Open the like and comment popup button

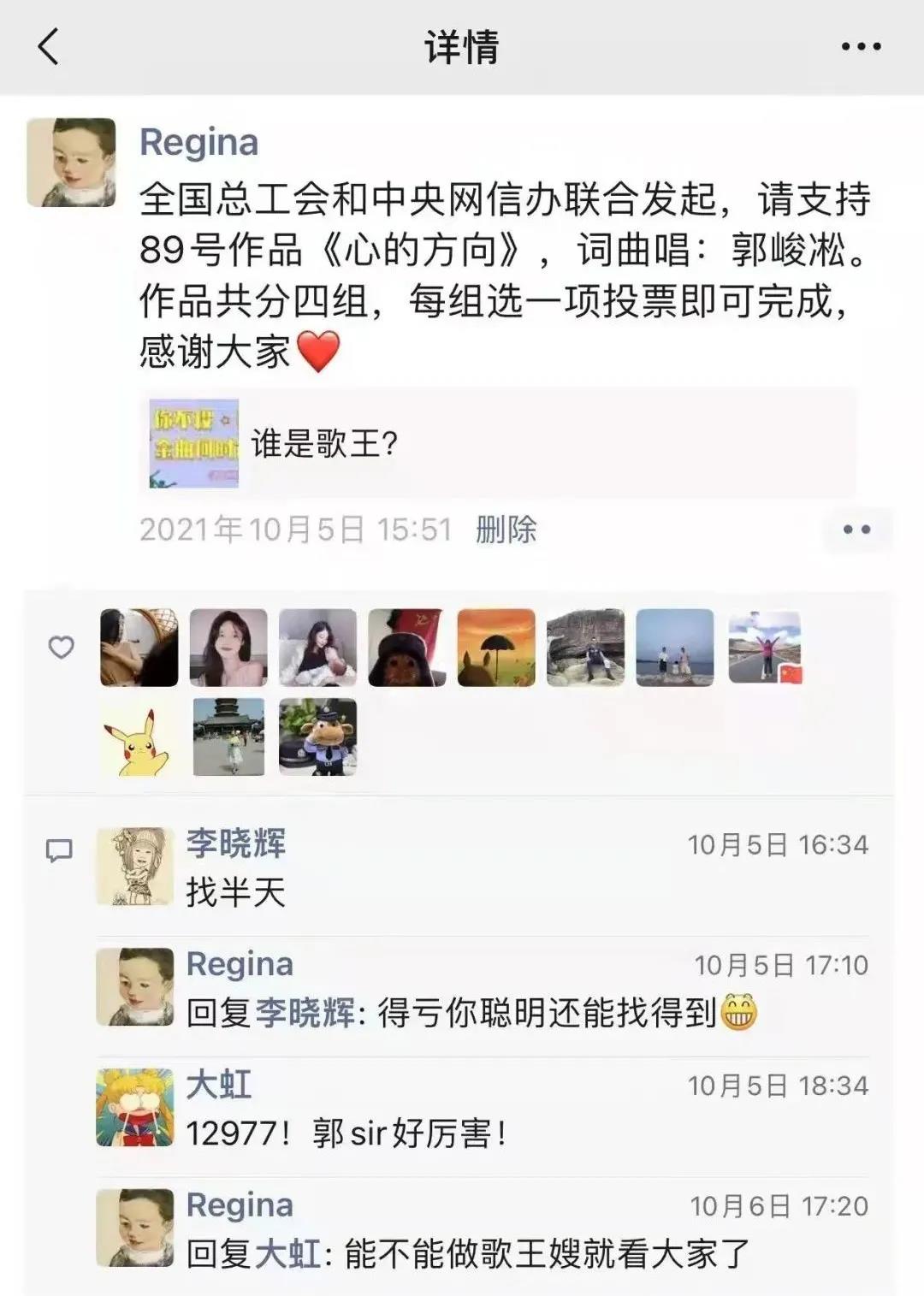click(856, 530)
